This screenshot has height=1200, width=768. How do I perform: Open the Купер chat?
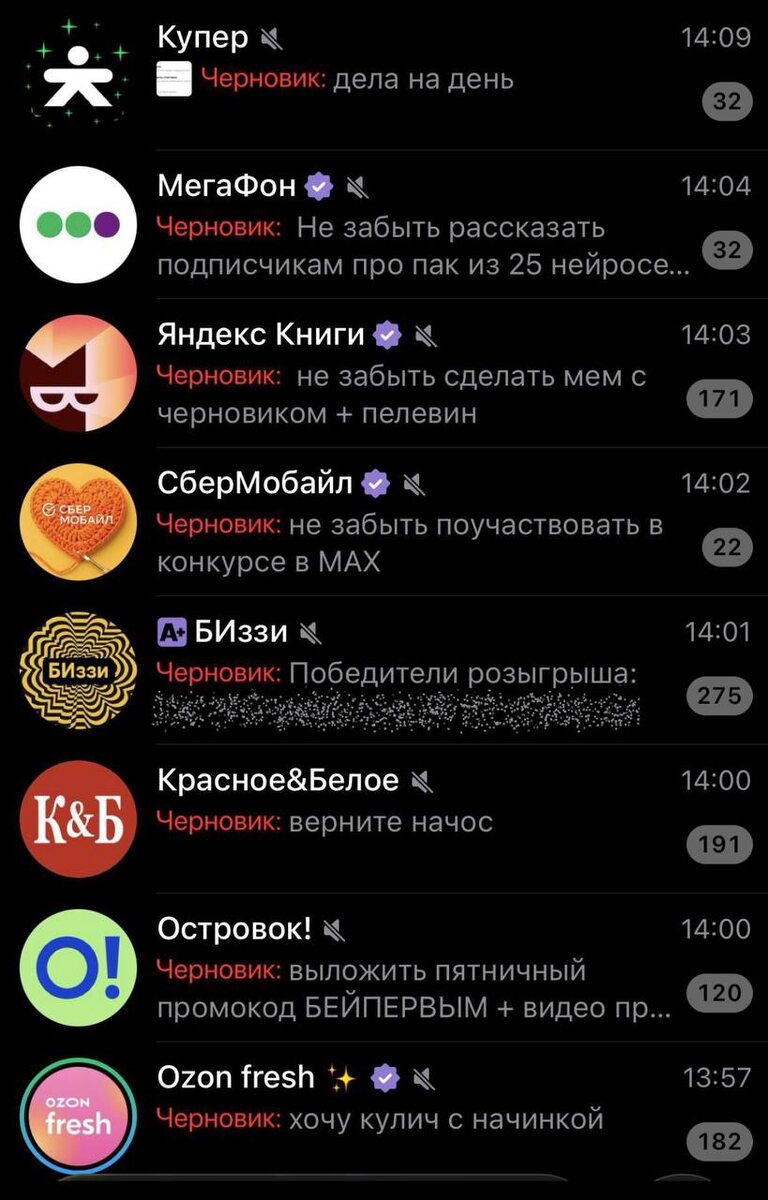[400, 72]
